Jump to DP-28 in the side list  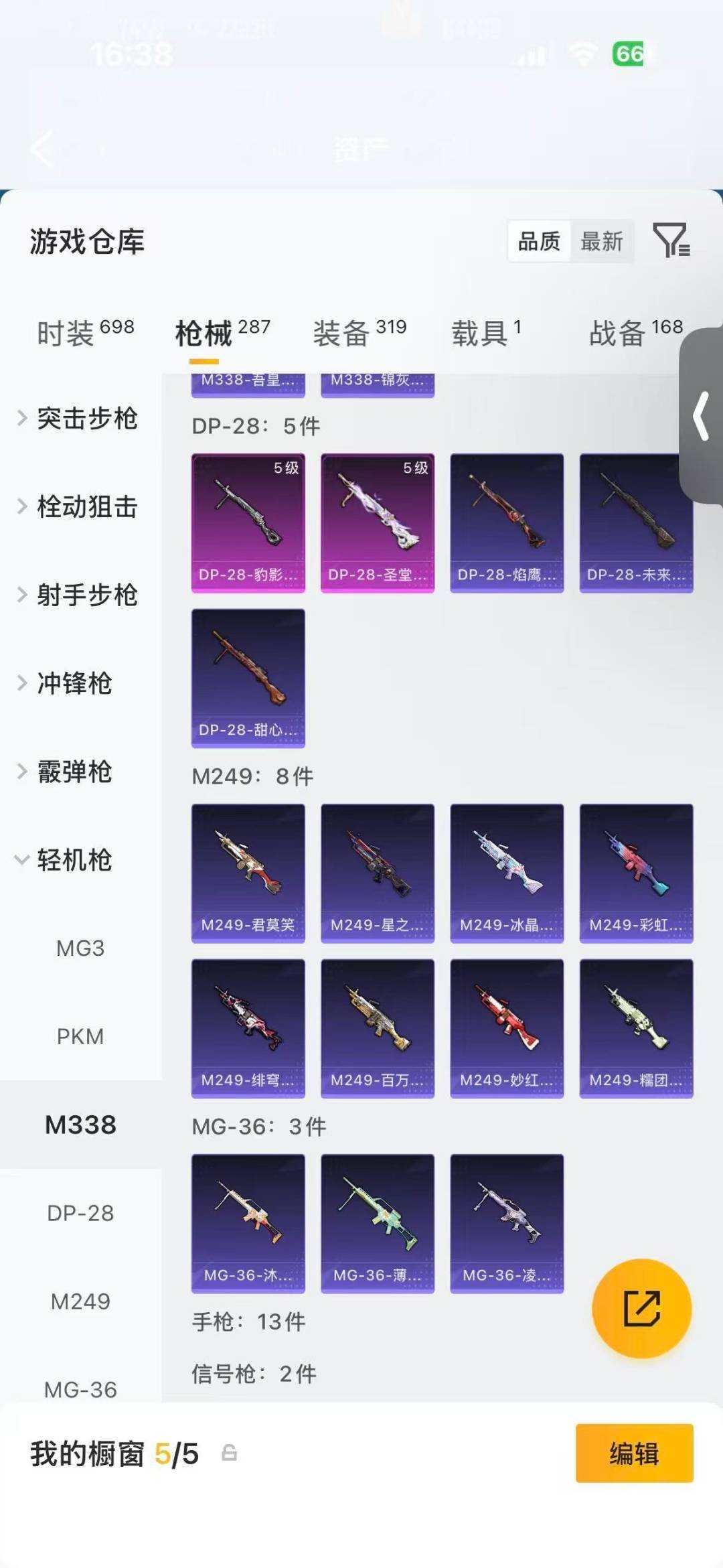tap(80, 1213)
